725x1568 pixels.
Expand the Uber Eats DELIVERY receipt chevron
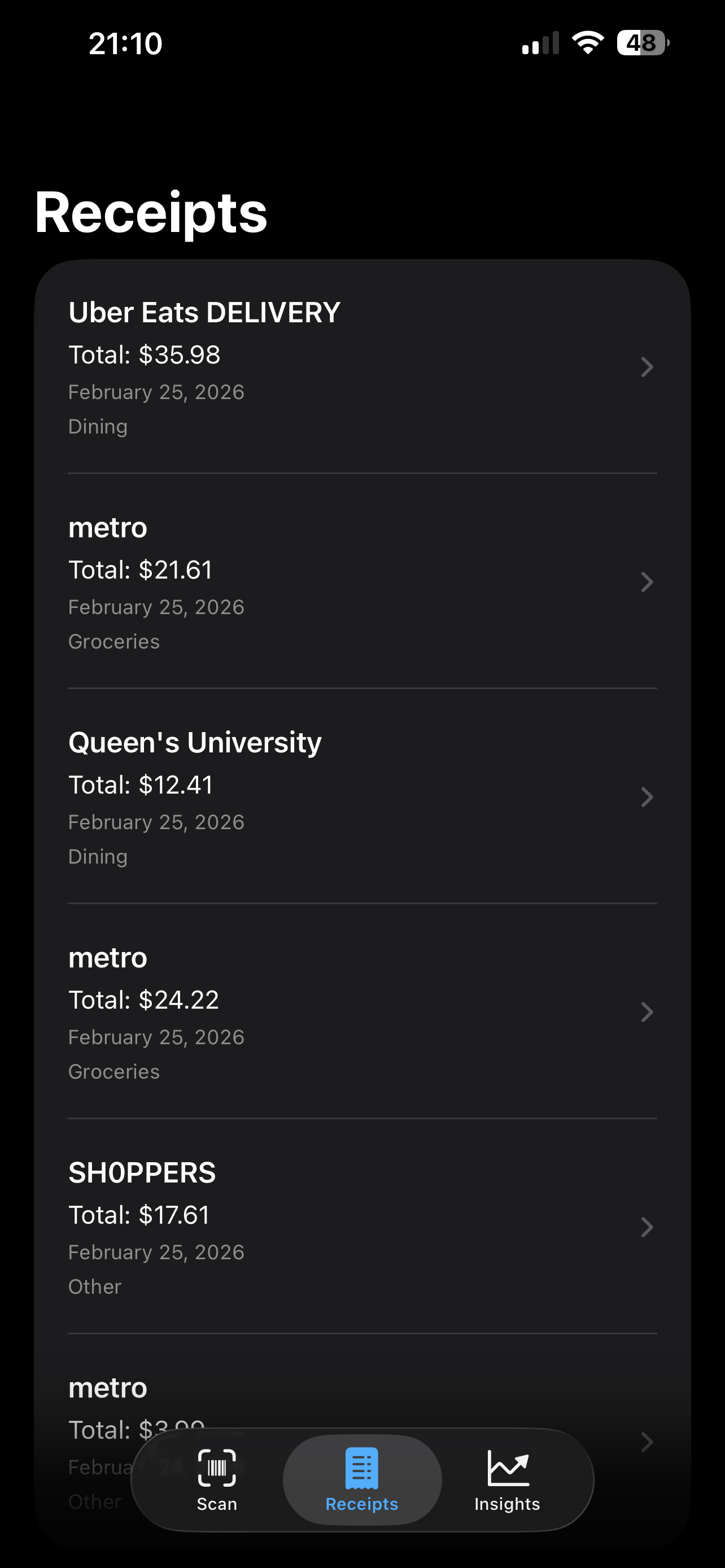point(647,367)
